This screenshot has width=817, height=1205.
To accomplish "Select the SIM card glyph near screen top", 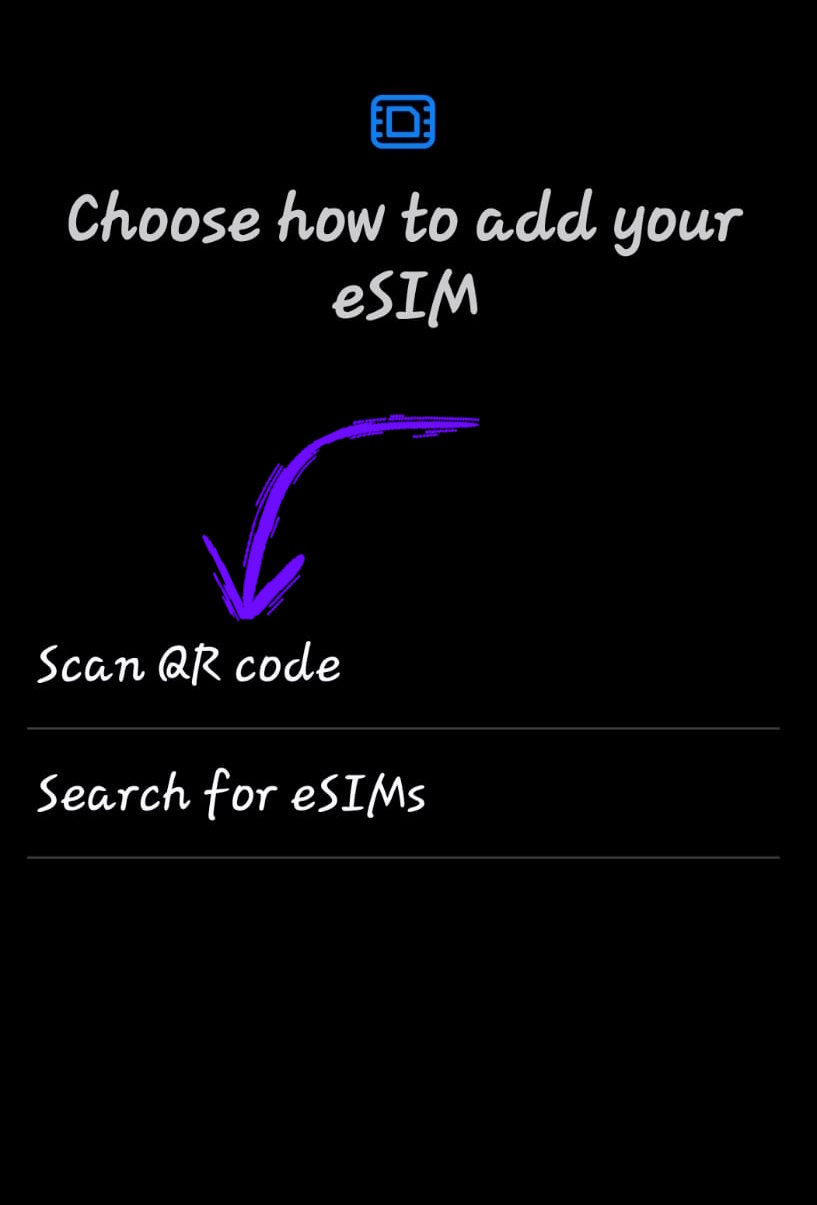I will [403, 120].
